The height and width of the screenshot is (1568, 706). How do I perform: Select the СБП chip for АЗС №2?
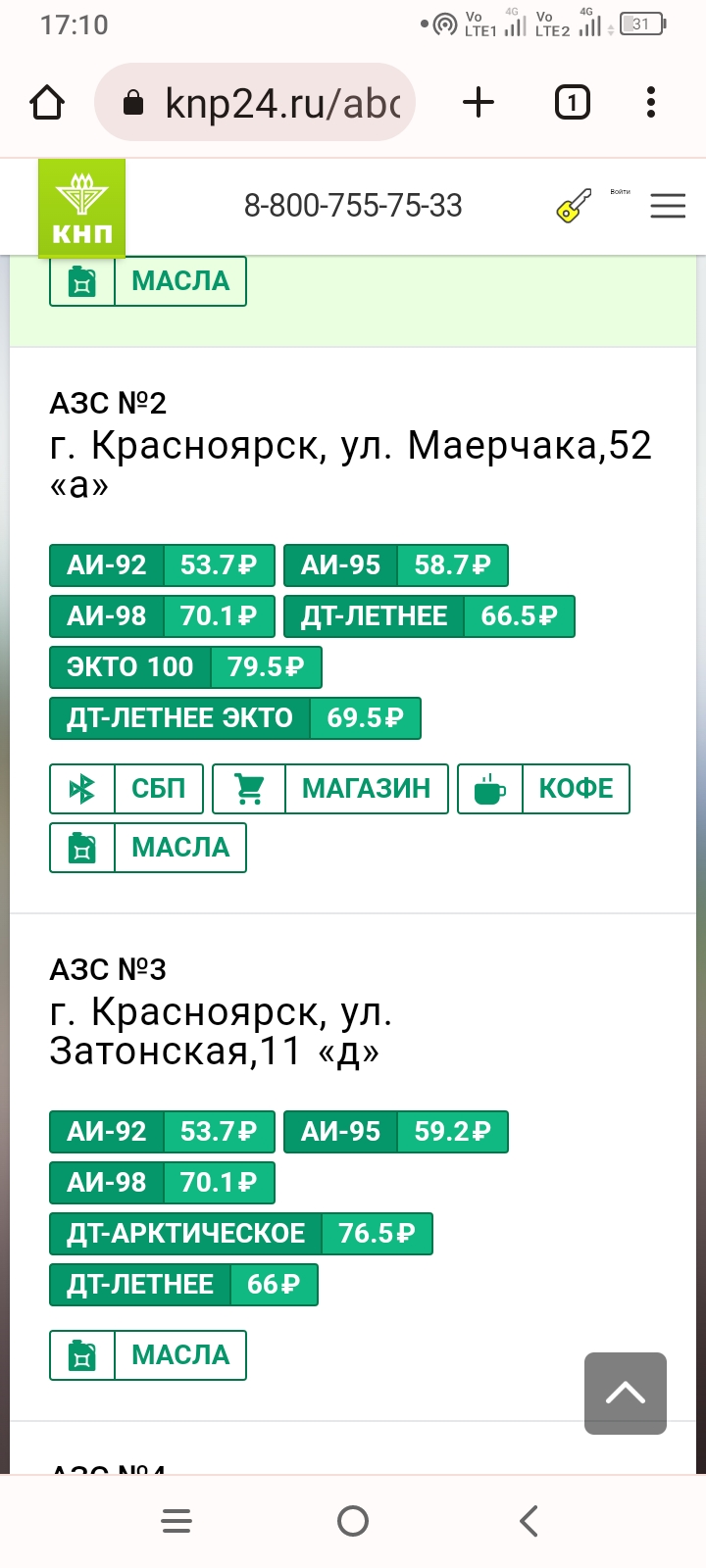click(x=126, y=789)
